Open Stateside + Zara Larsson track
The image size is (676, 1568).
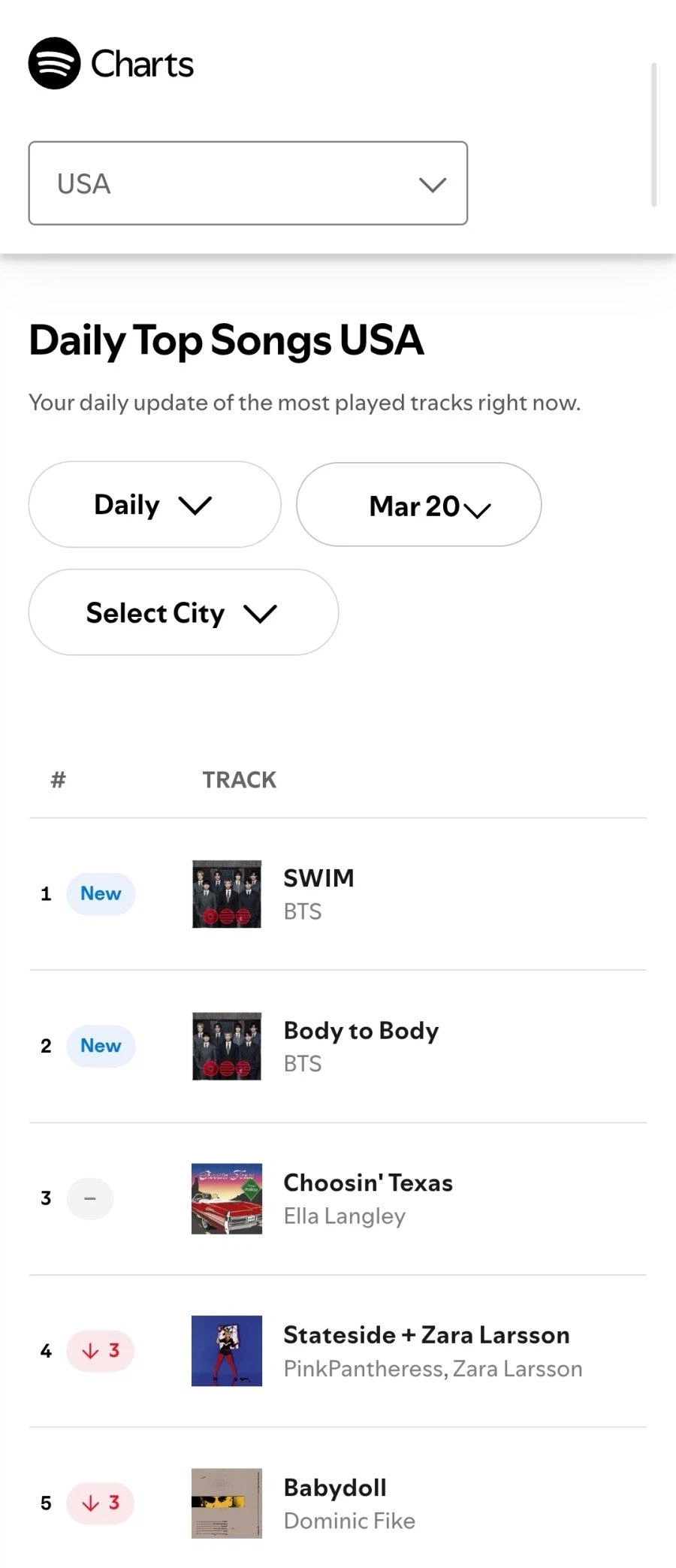pos(426,1335)
